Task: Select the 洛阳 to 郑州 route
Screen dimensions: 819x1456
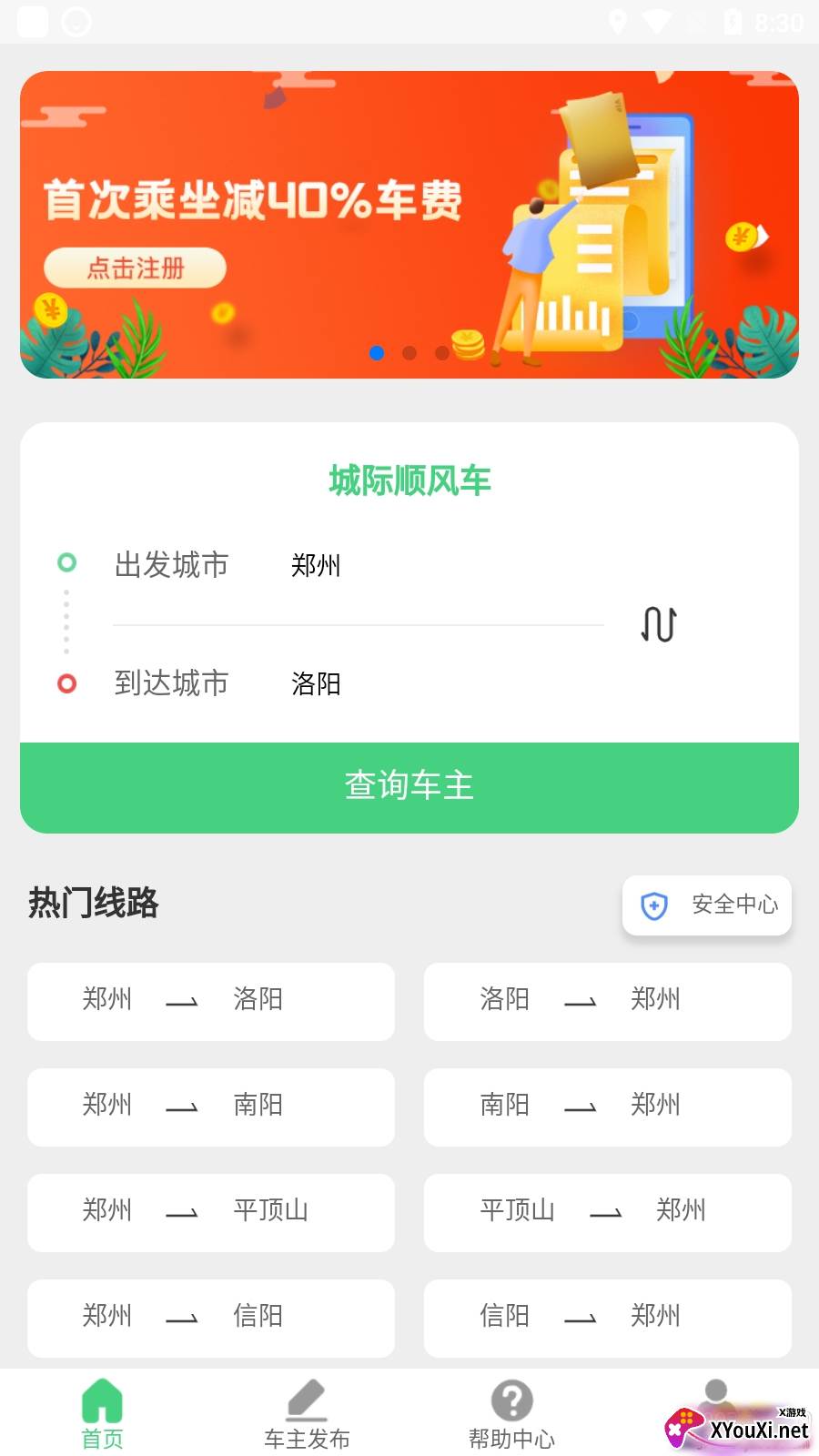Action: [607, 1001]
